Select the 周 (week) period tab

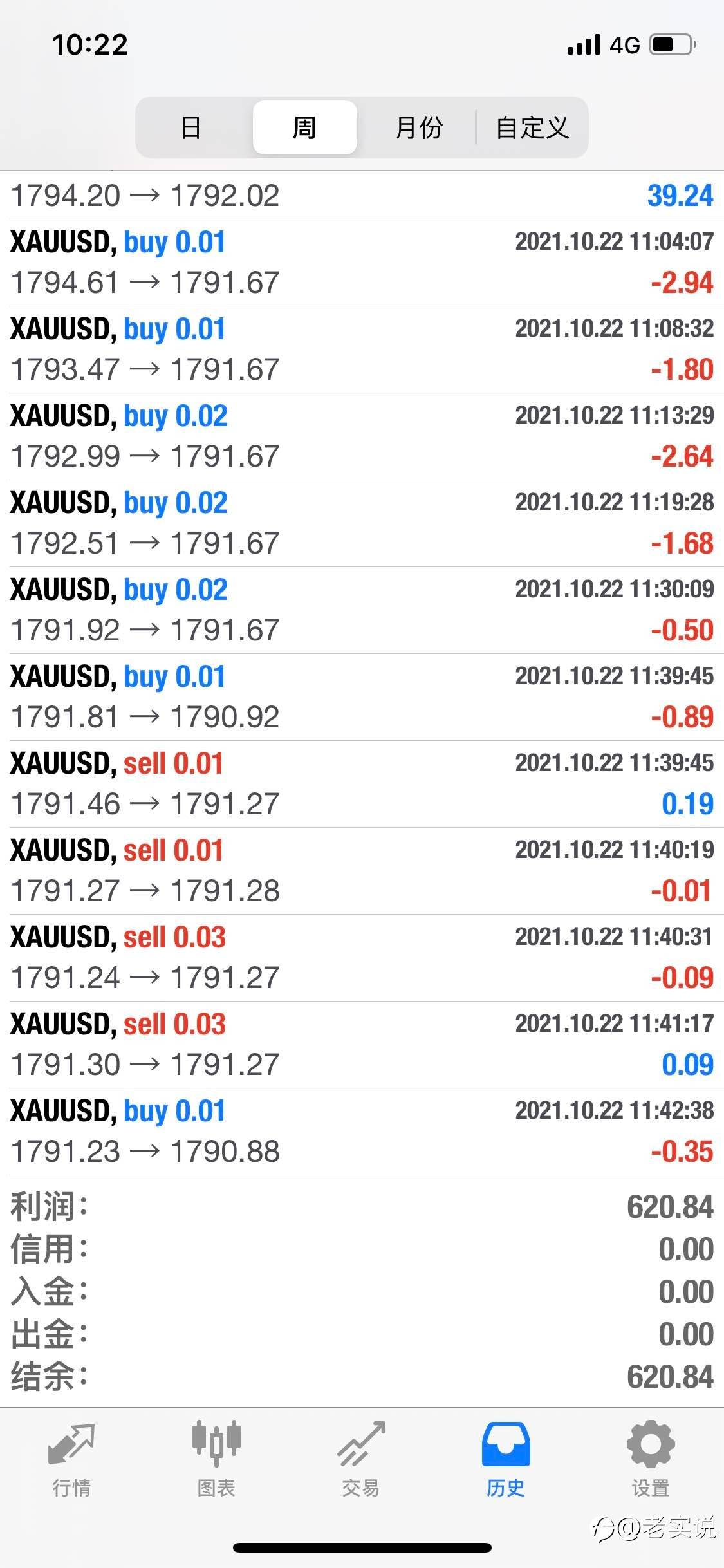(304, 127)
